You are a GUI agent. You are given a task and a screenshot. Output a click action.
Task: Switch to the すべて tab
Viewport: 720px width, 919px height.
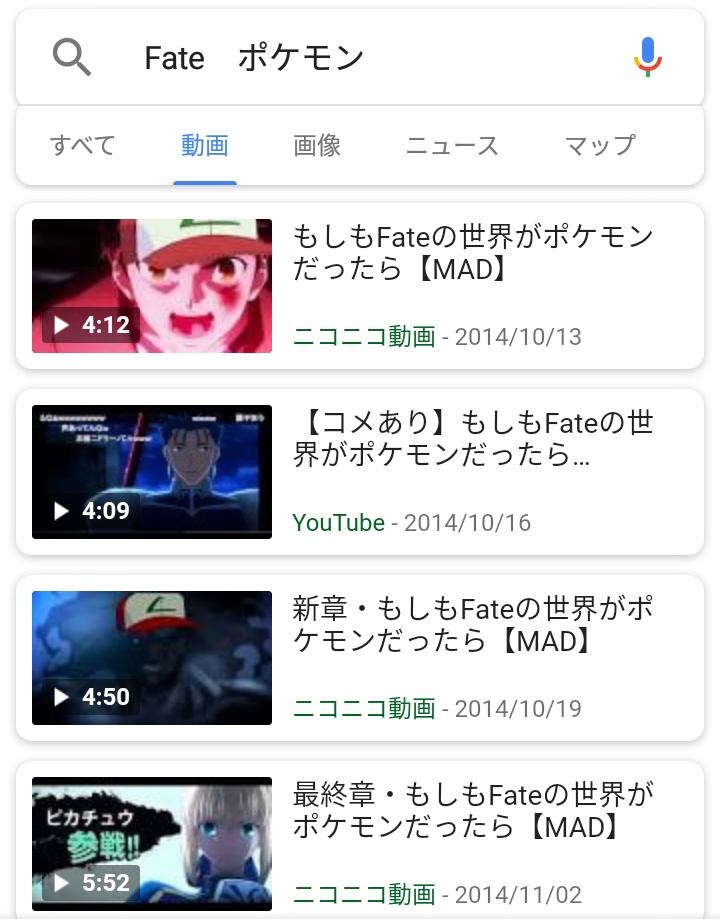click(83, 146)
